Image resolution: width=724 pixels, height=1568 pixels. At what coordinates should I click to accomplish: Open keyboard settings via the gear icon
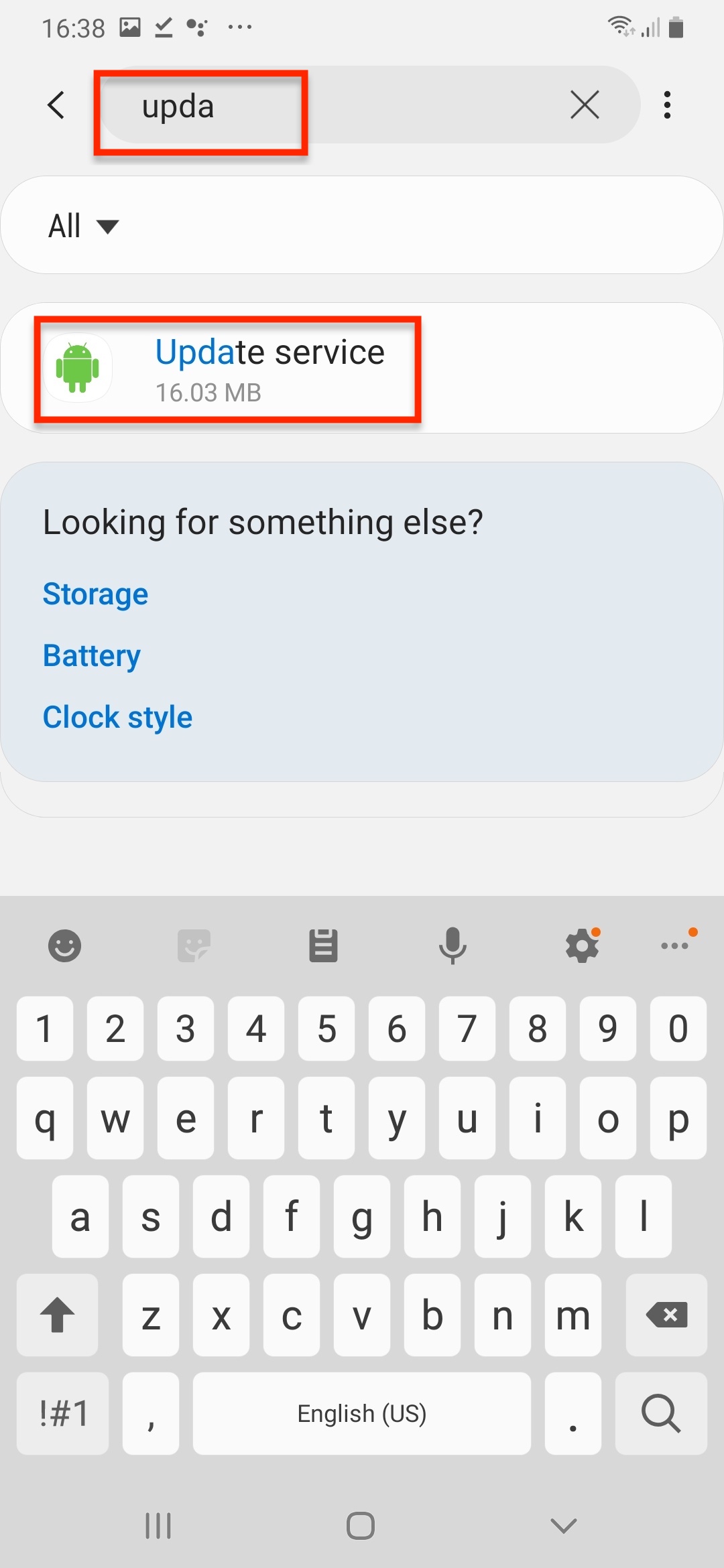point(582,945)
